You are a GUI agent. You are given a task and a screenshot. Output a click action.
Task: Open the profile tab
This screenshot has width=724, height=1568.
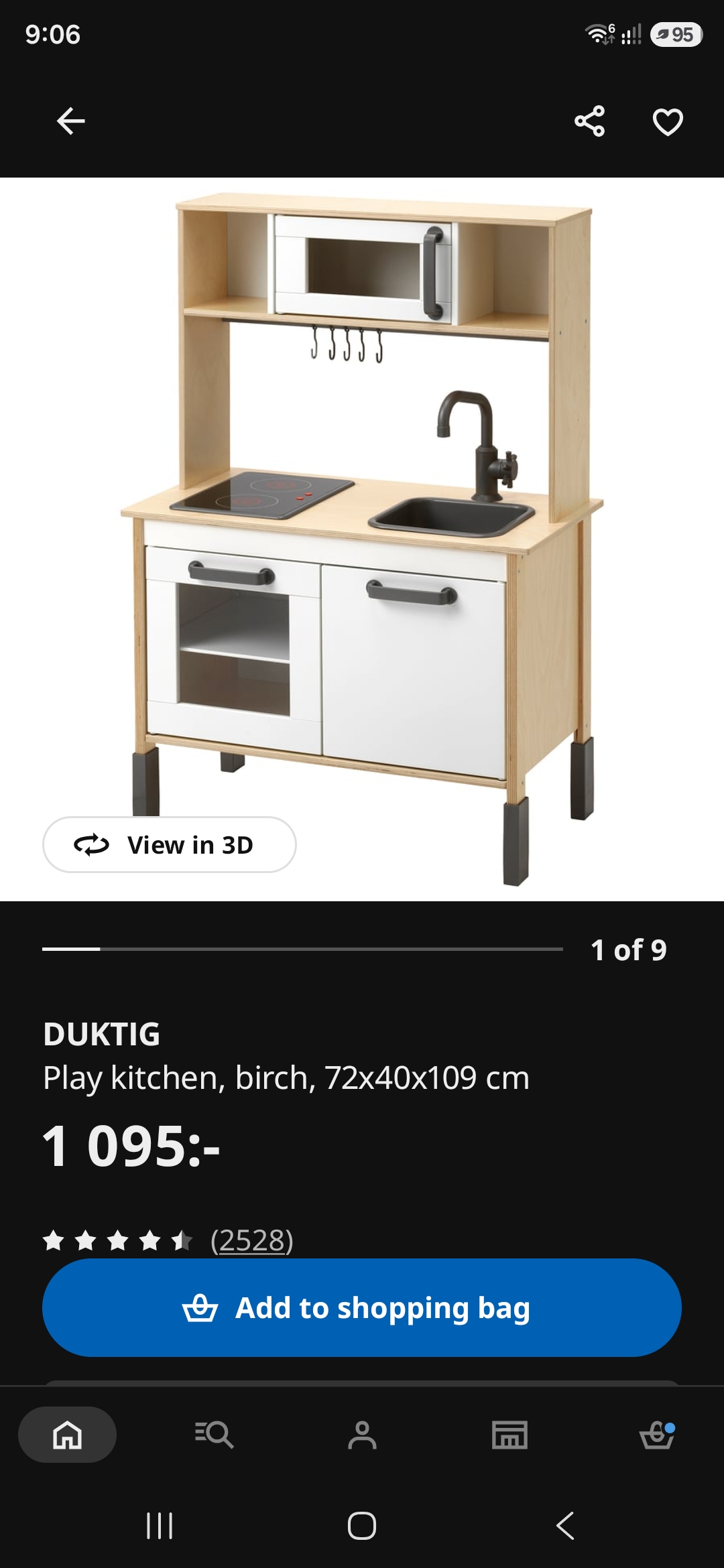point(362,1435)
